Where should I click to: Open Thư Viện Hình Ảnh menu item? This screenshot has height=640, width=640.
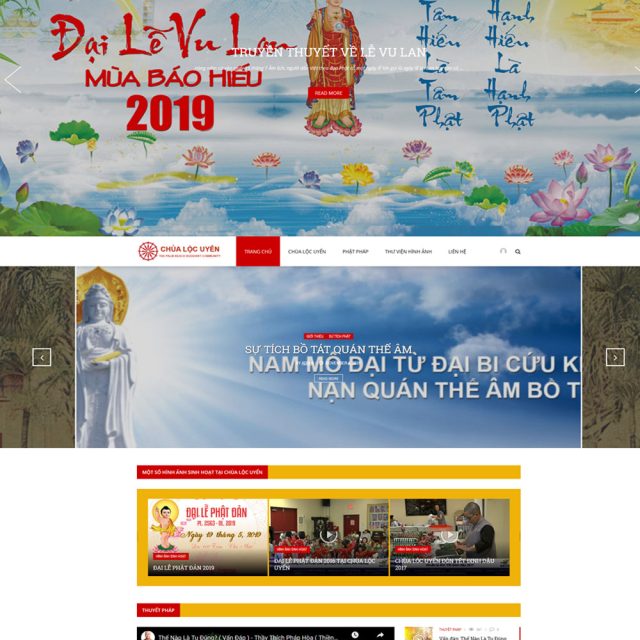coord(408,252)
